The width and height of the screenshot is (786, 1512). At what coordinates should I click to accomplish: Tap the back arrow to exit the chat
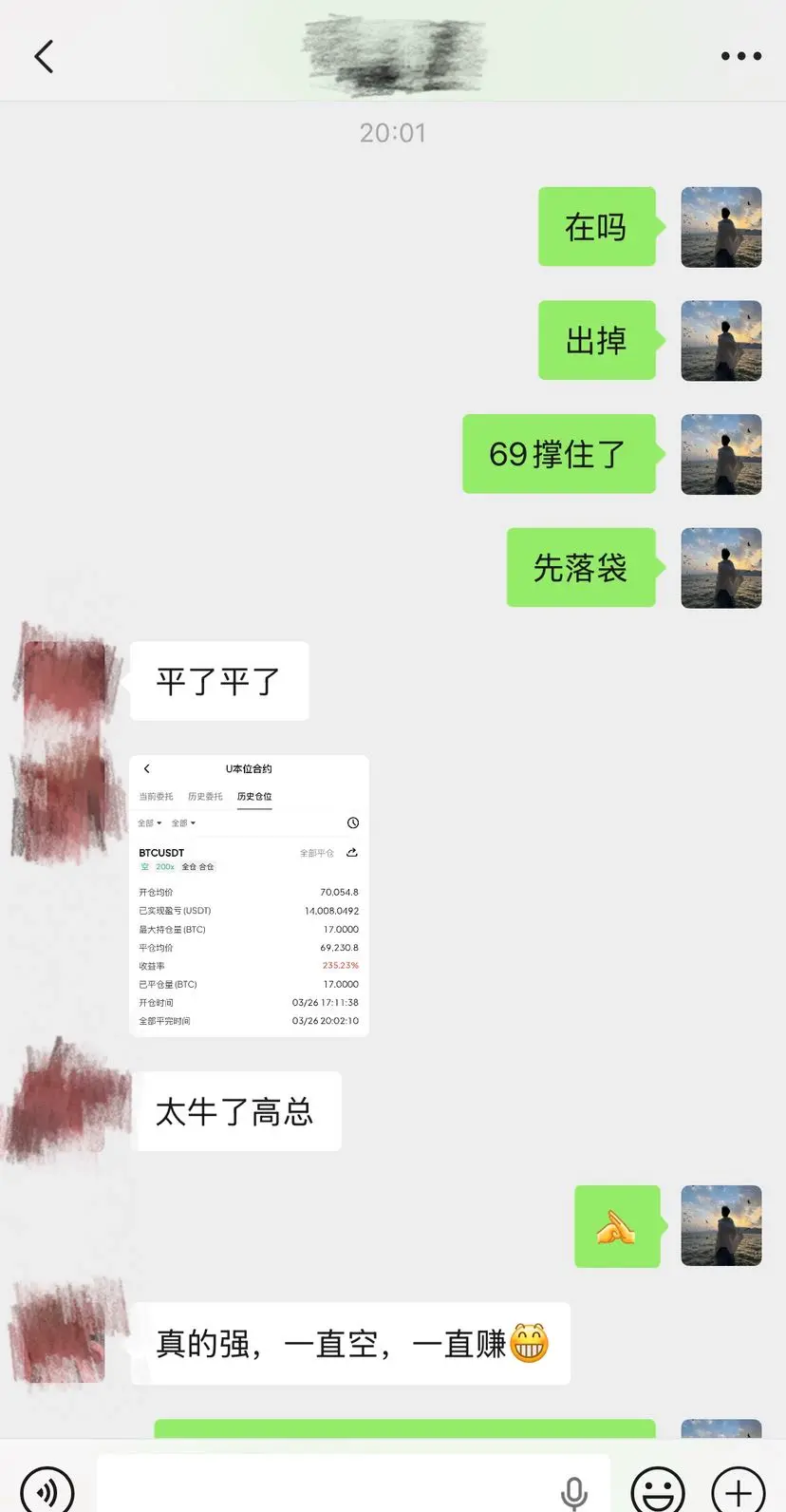43,55
